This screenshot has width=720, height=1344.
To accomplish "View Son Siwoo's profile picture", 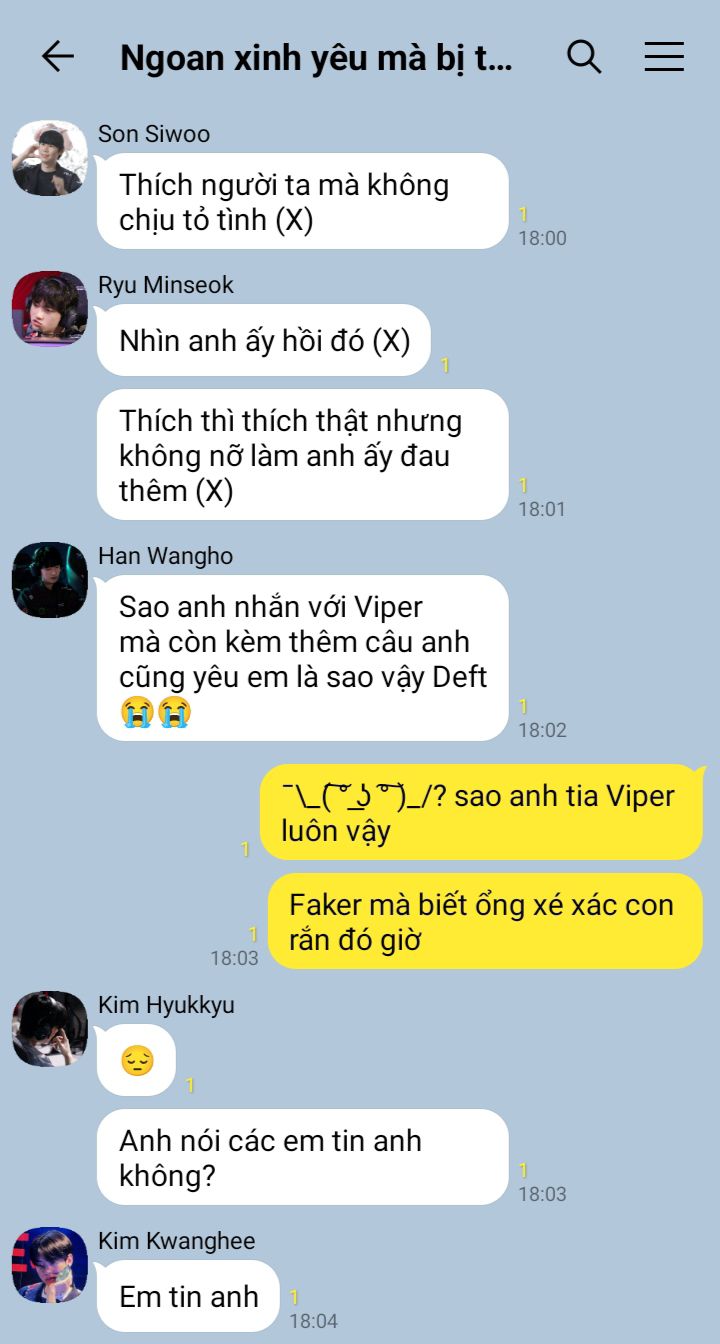I will pos(49,159).
